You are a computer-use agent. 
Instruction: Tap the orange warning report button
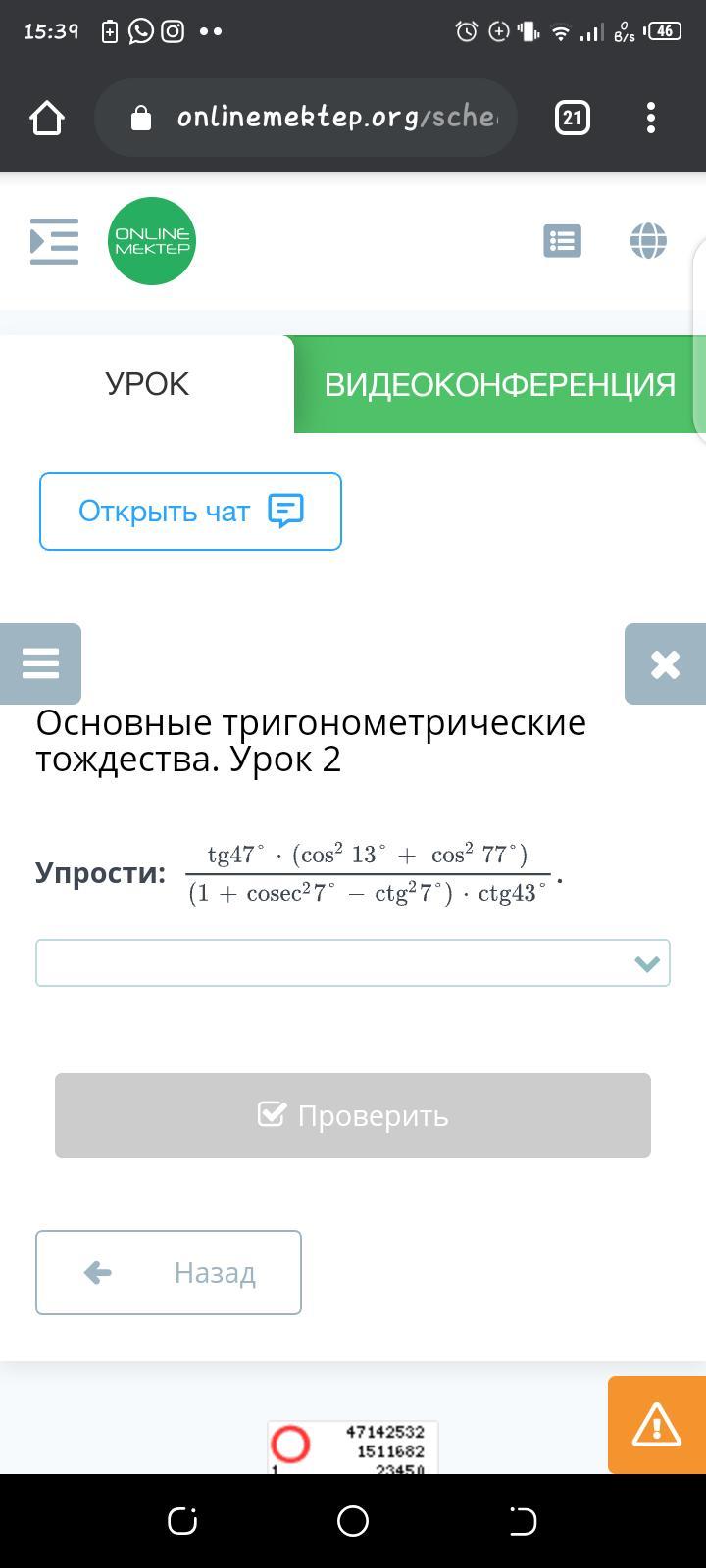pos(656,1425)
